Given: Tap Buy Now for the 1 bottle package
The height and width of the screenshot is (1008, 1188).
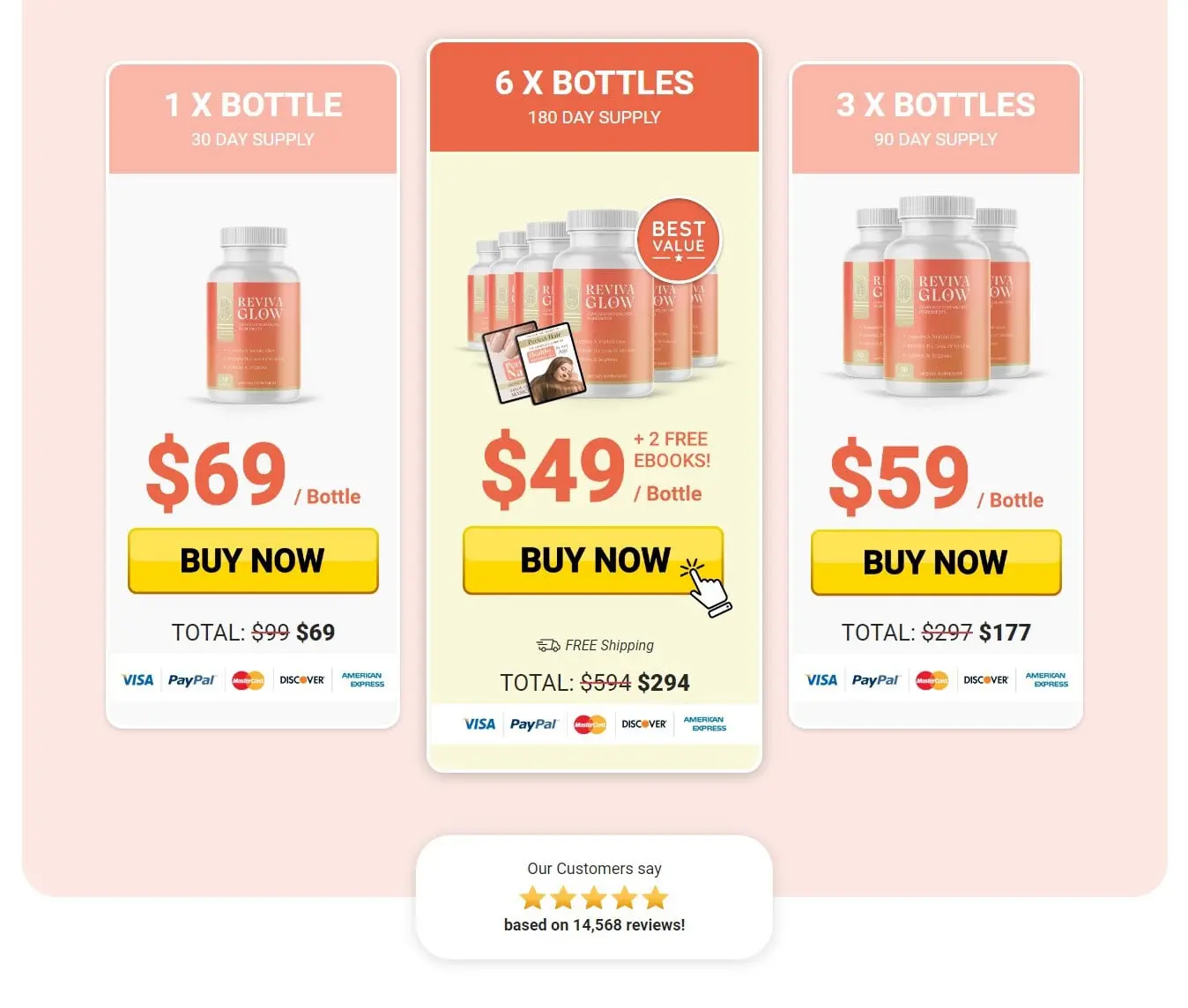Looking at the screenshot, I should [x=253, y=560].
